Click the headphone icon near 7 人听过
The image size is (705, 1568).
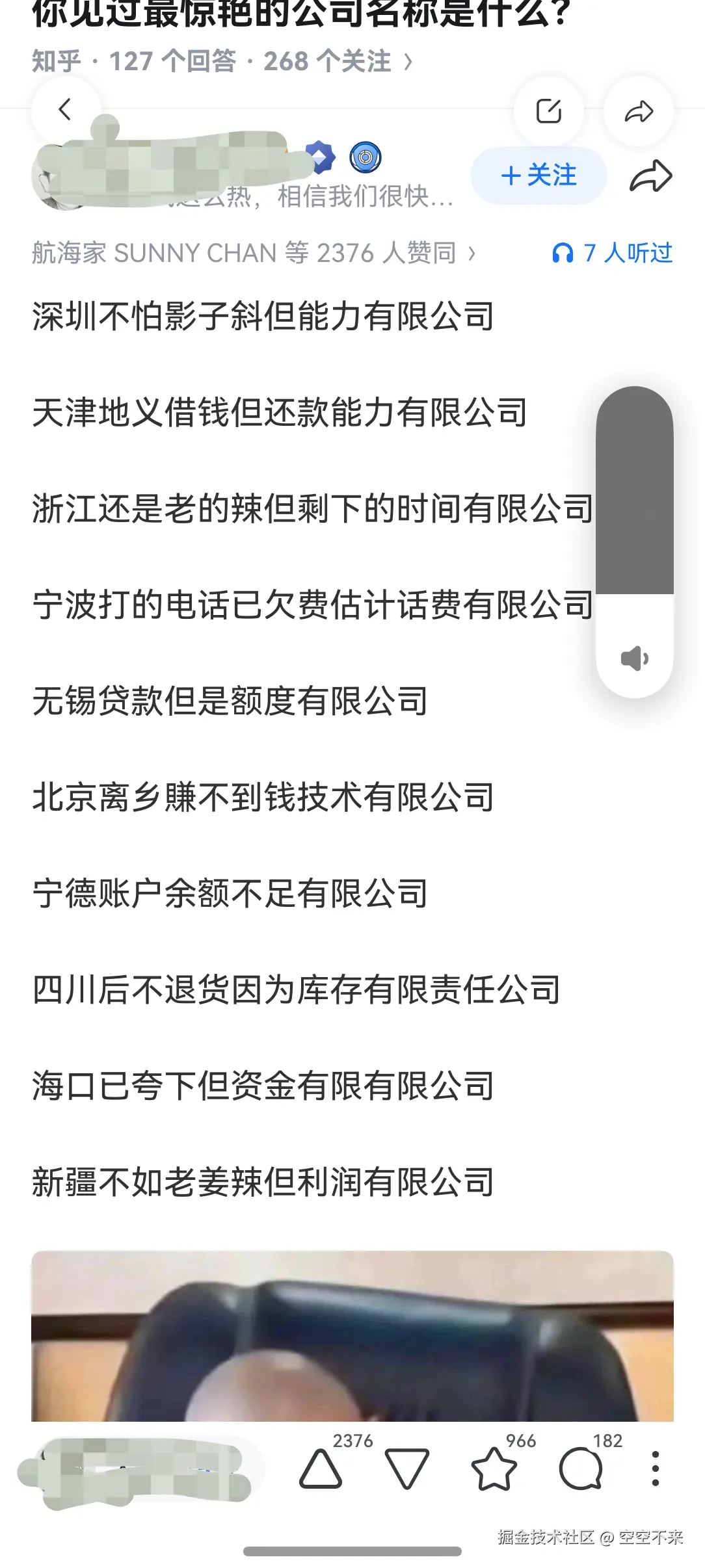563,252
